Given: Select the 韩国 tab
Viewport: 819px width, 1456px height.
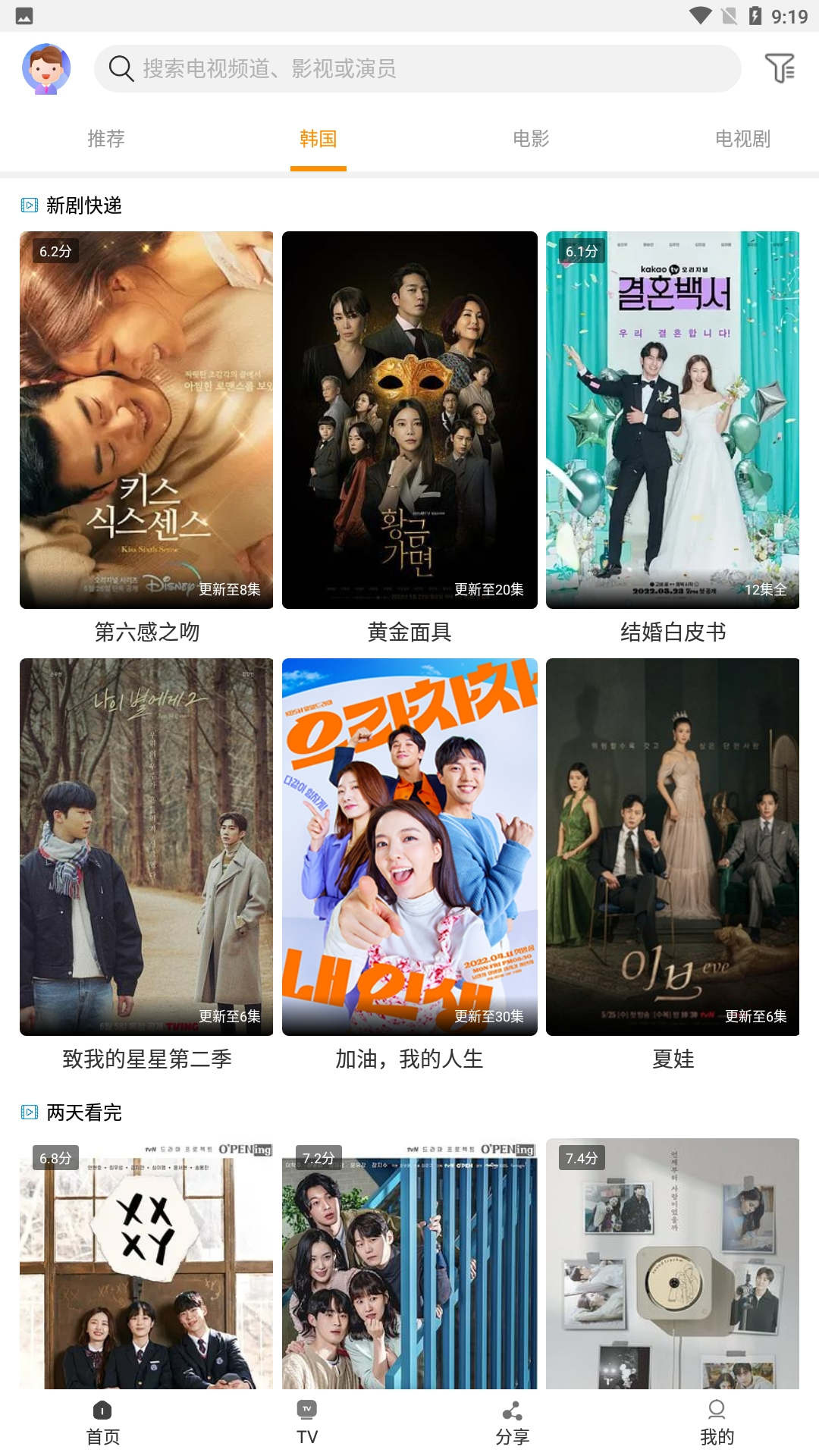Looking at the screenshot, I should [318, 140].
